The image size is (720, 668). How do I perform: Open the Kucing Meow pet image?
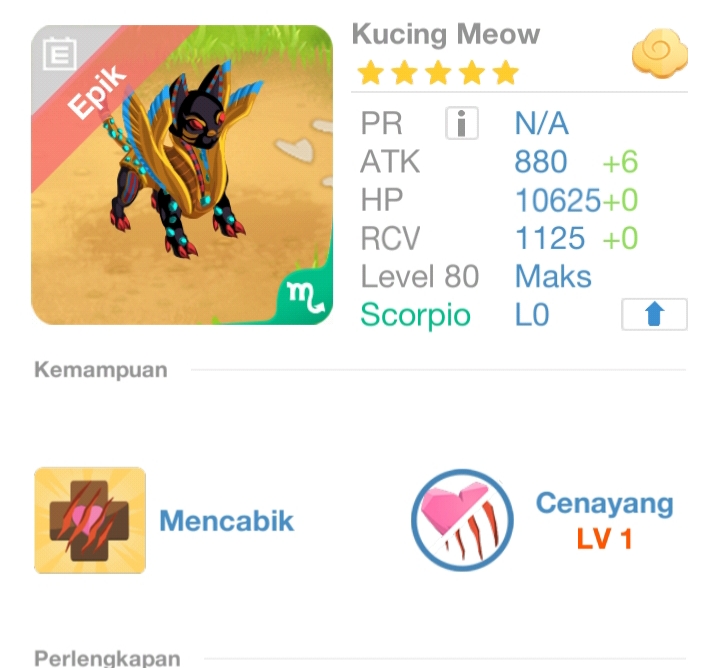(182, 175)
